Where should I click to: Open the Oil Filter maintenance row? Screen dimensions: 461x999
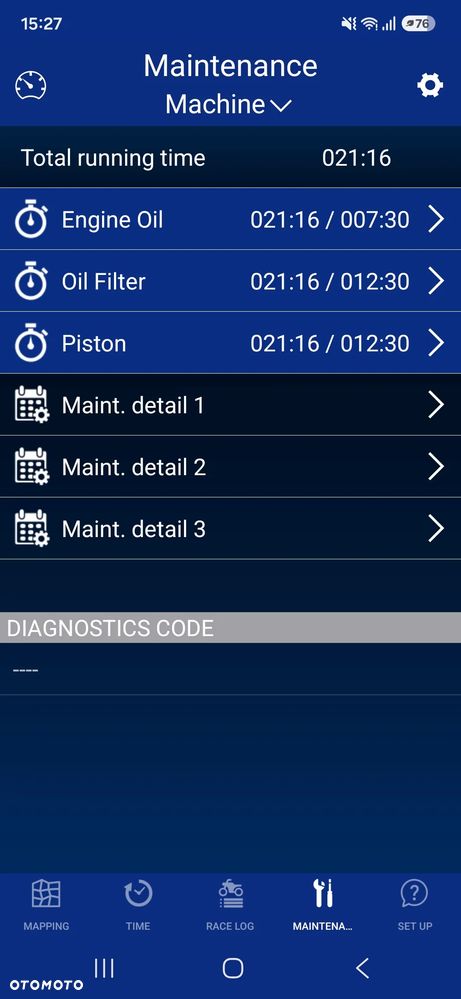[230, 281]
